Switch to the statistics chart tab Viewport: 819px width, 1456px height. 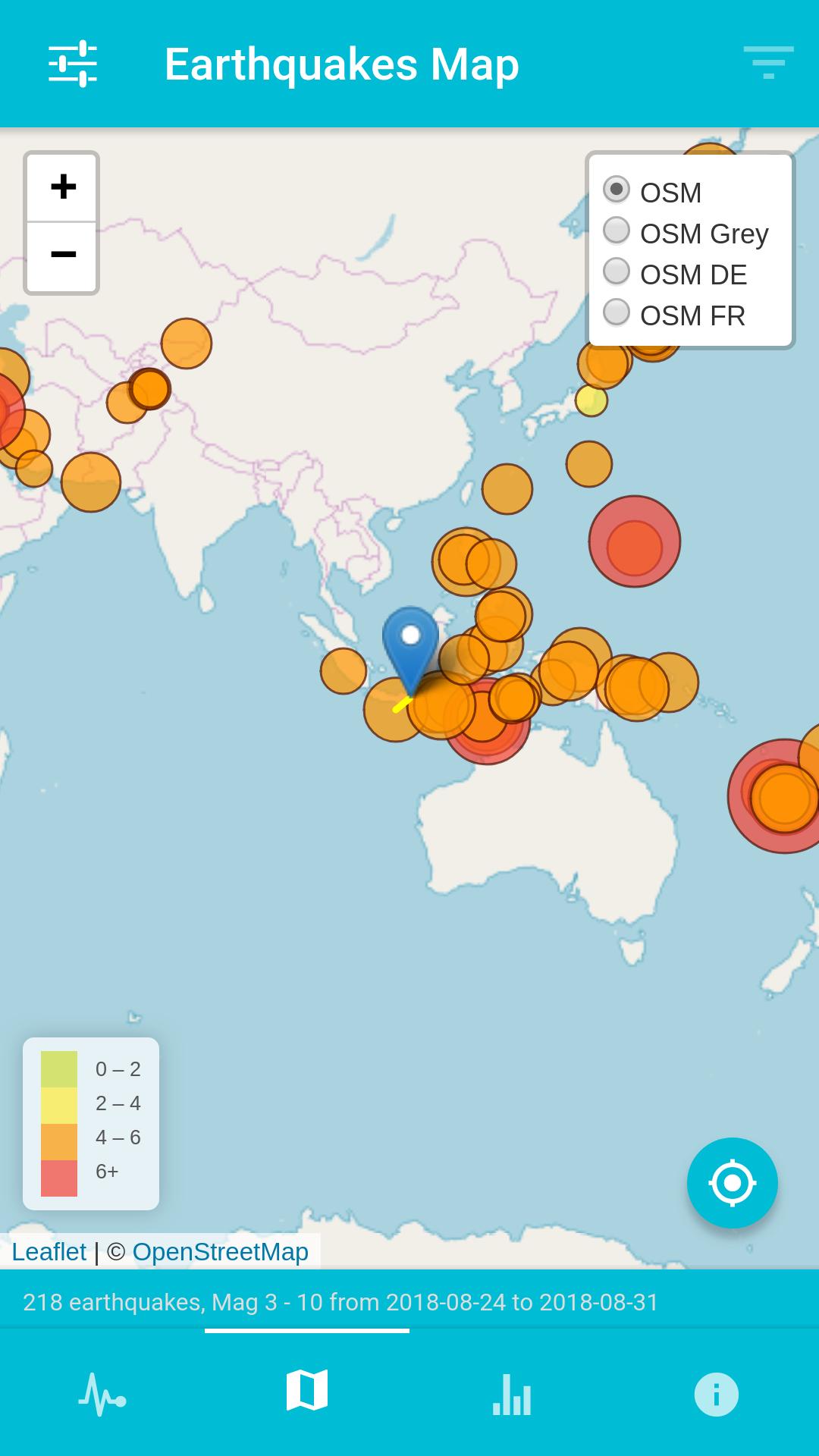pos(512,1394)
